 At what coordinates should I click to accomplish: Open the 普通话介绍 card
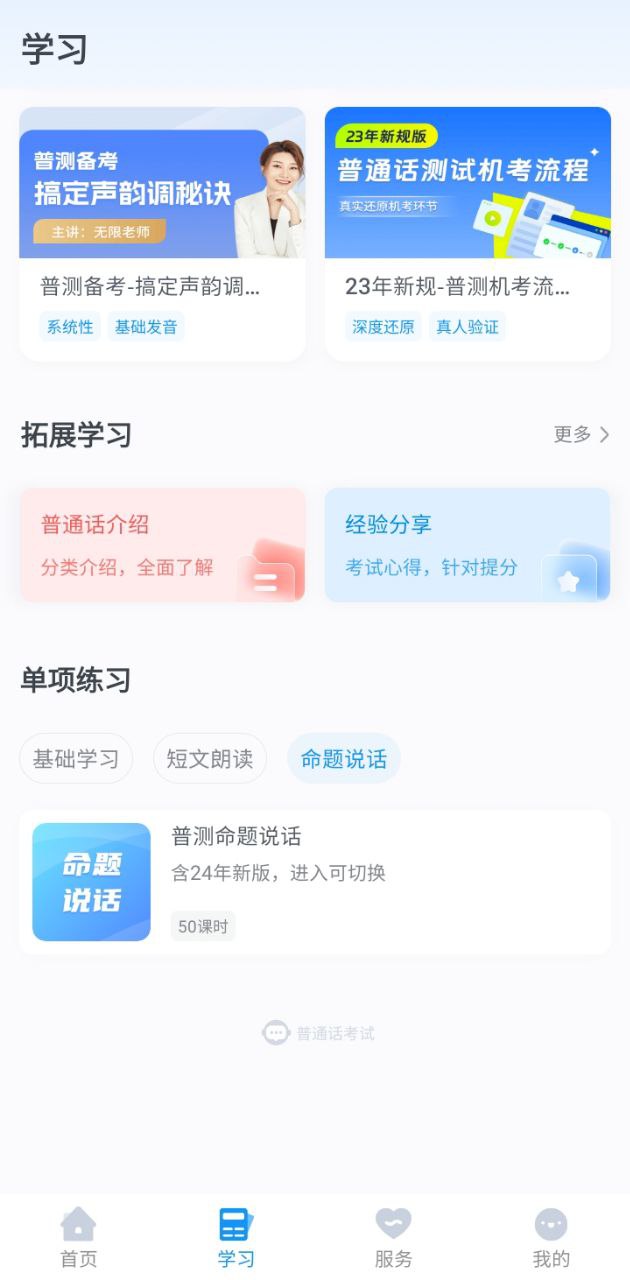click(162, 545)
